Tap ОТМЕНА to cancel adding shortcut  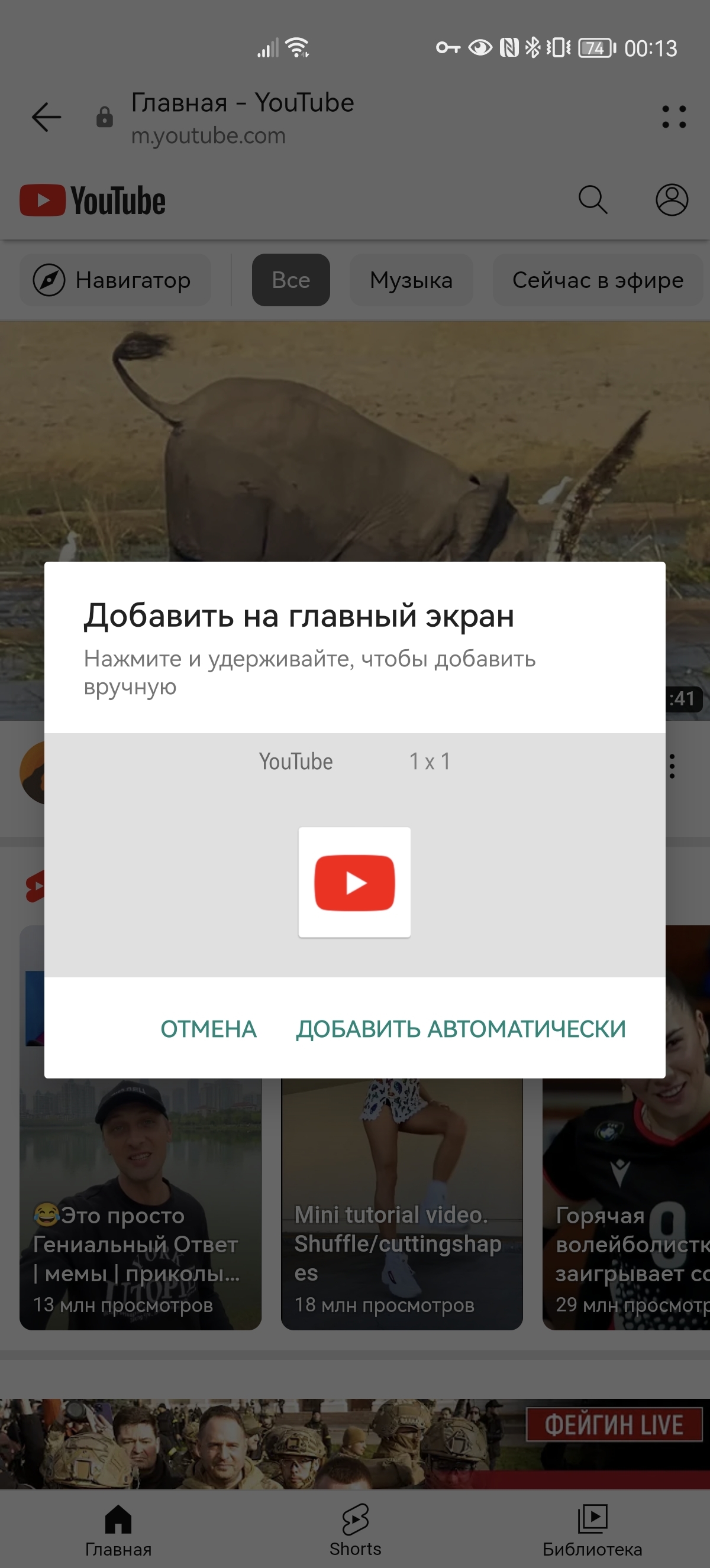[208, 1029]
